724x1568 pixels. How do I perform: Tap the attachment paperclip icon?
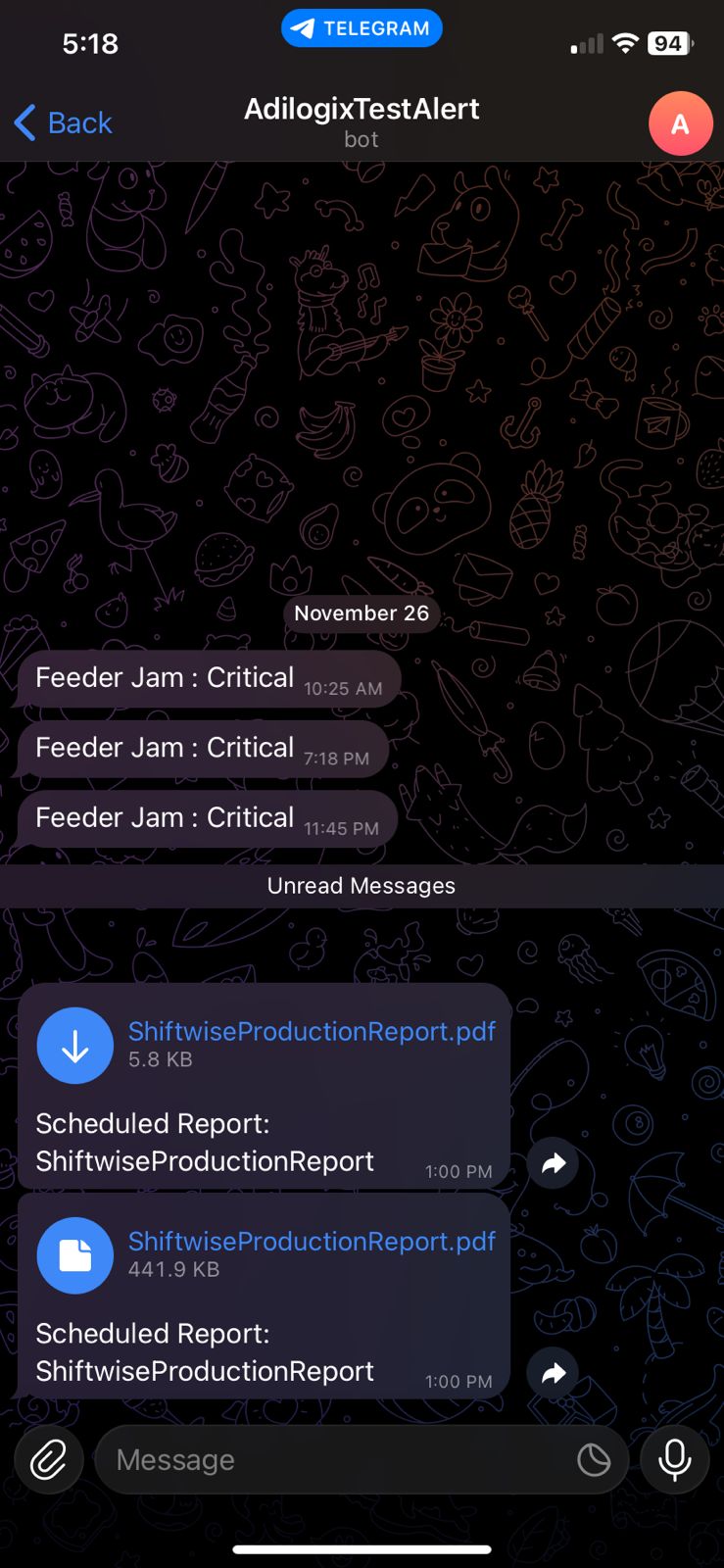click(x=48, y=1460)
